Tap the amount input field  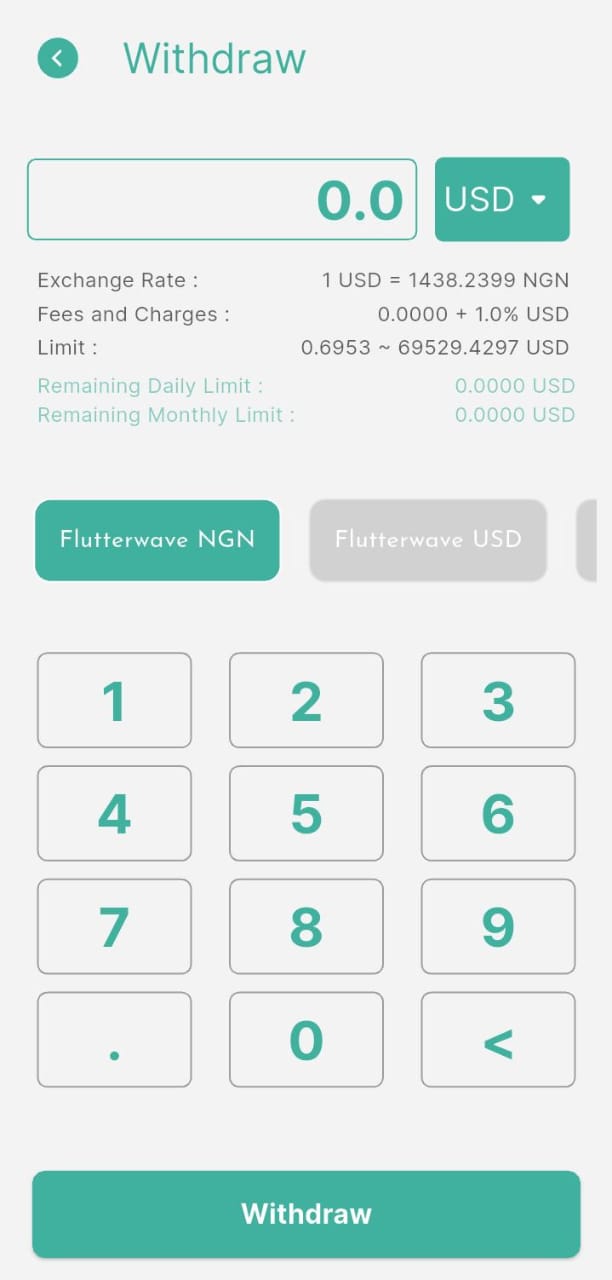click(221, 200)
